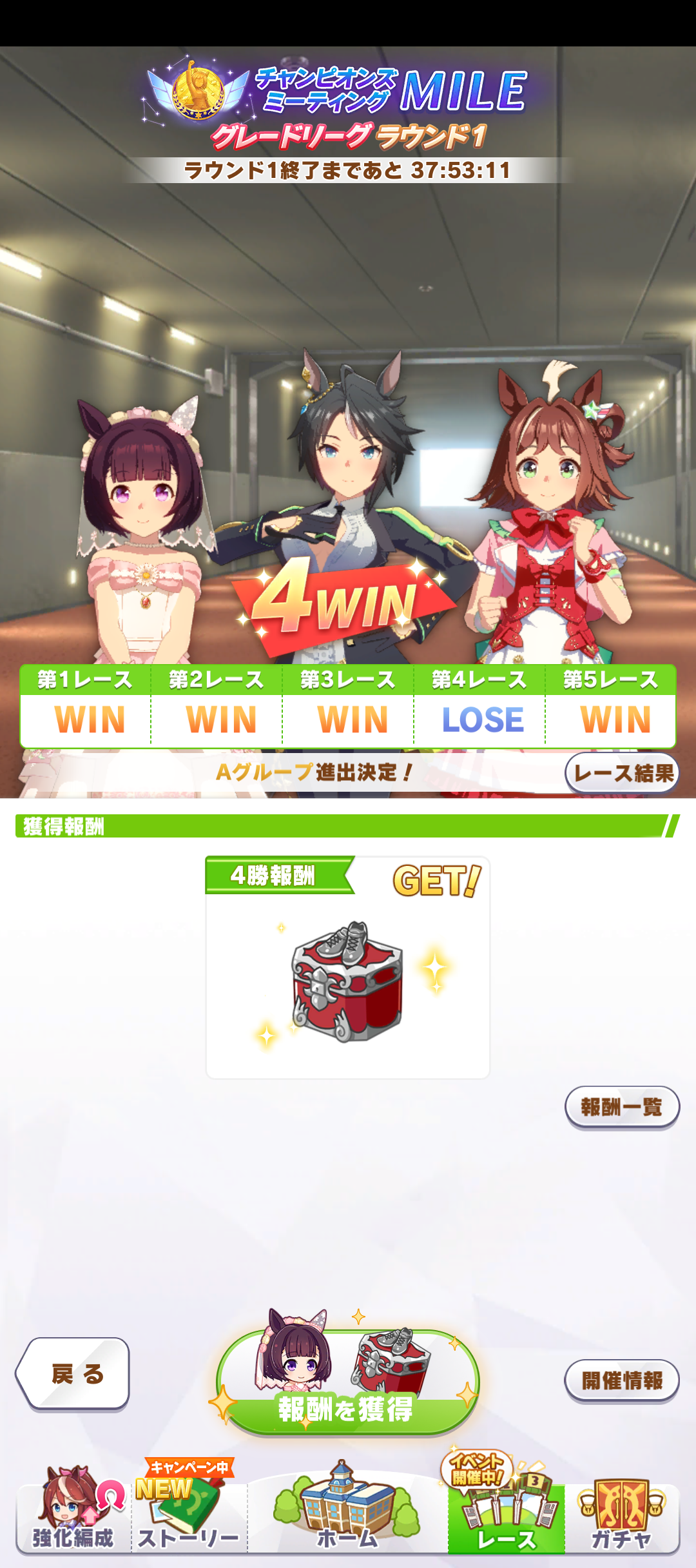Open 開催情報 event information
Image resolution: width=696 pixels, height=1568 pixels.
[x=622, y=1380]
